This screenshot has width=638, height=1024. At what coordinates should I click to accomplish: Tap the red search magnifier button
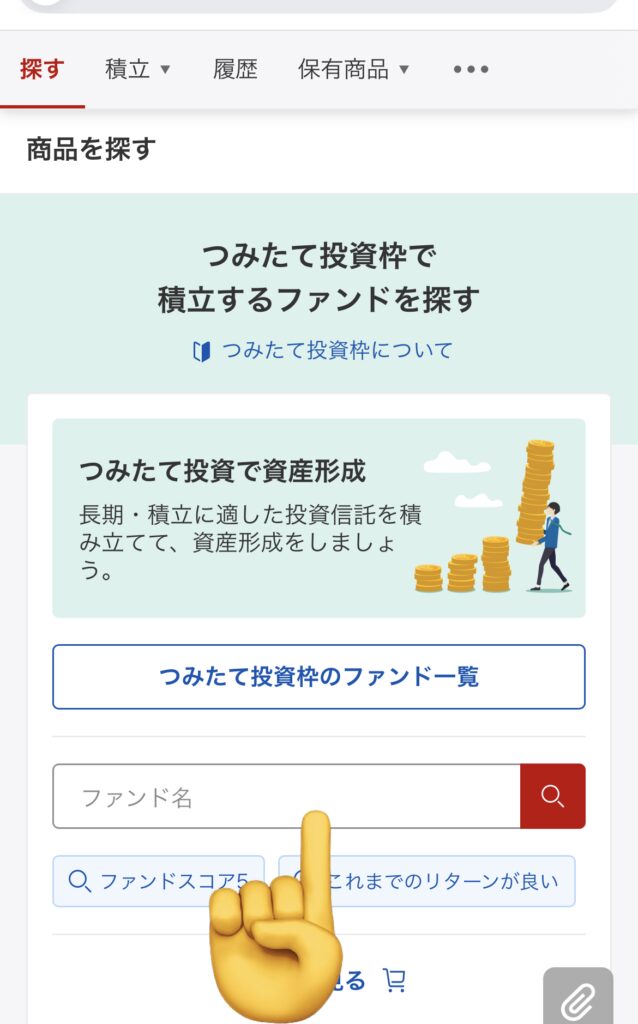pyautogui.click(x=552, y=797)
